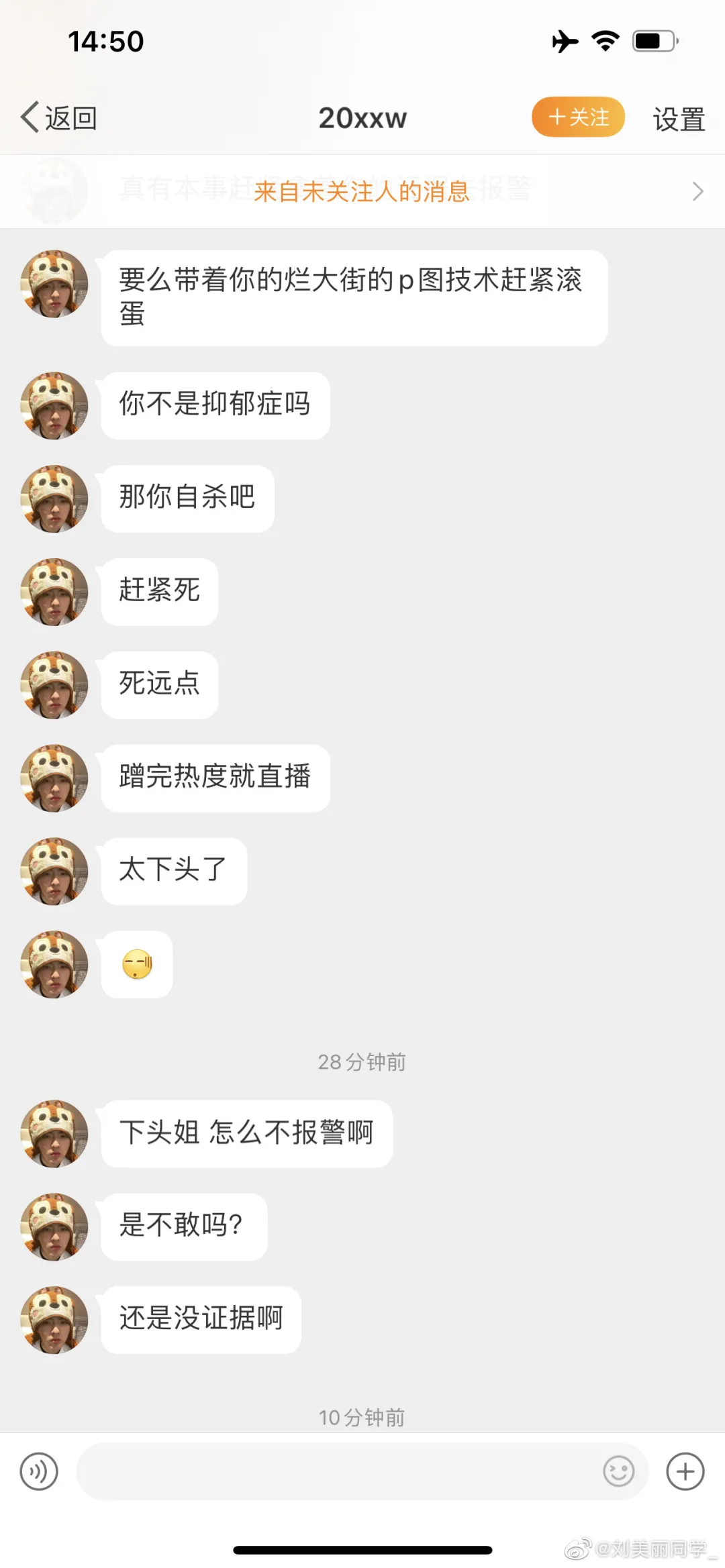Image resolution: width=725 pixels, height=1568 pixels.
Task: Open the plus attachment menu
Action: pyautogui.click(x=685, y=1471)
